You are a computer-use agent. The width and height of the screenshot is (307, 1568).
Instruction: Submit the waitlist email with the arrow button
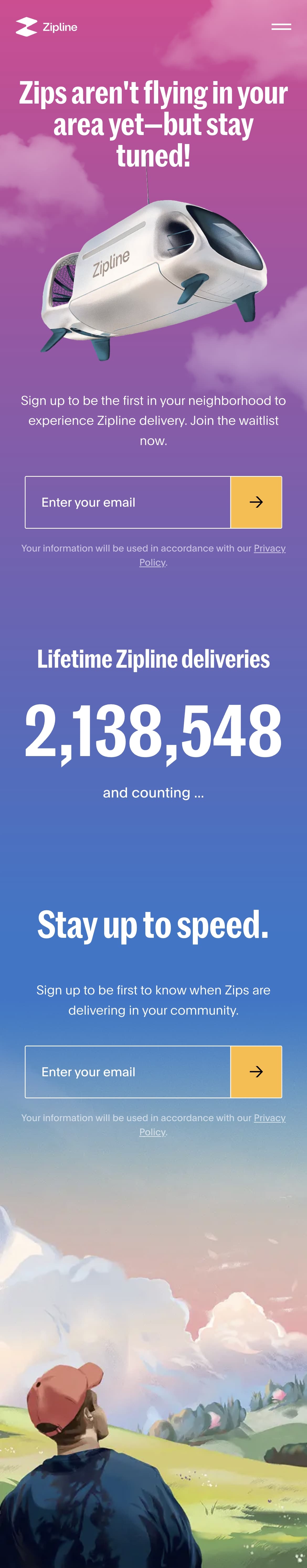[256, 502]
